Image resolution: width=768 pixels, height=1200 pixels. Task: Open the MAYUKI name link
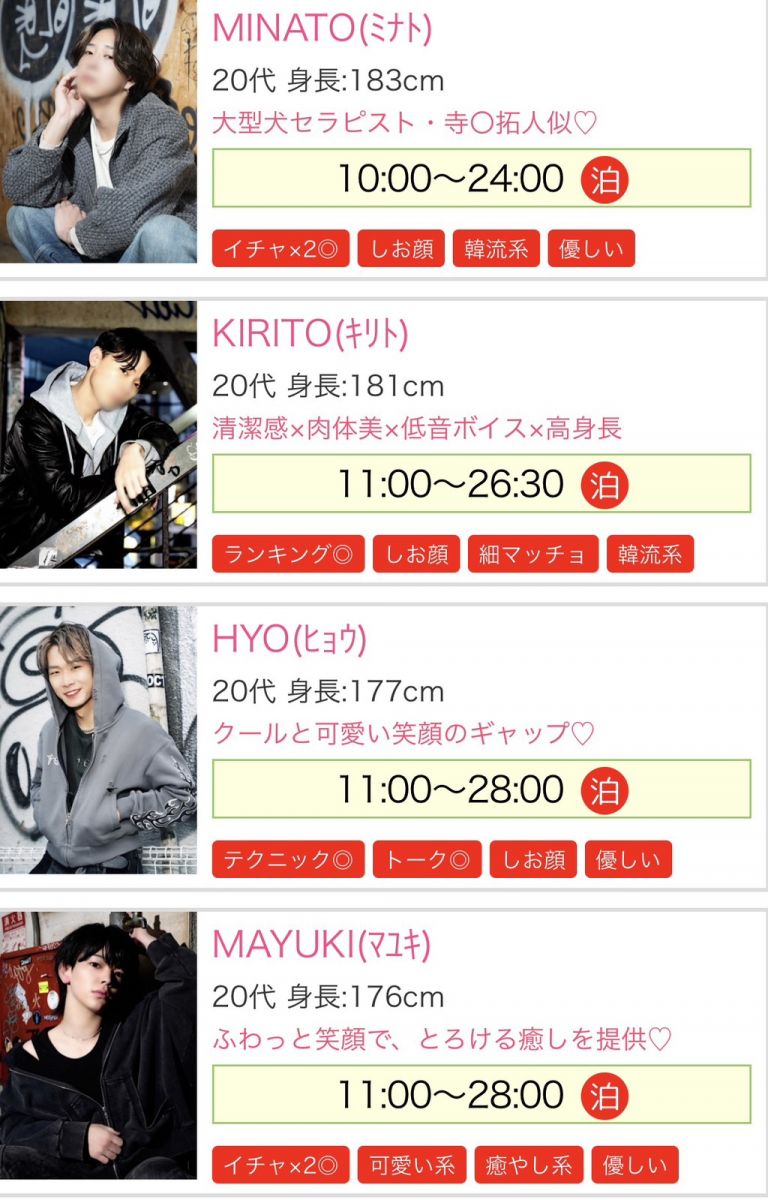click(x=321, y=945)
